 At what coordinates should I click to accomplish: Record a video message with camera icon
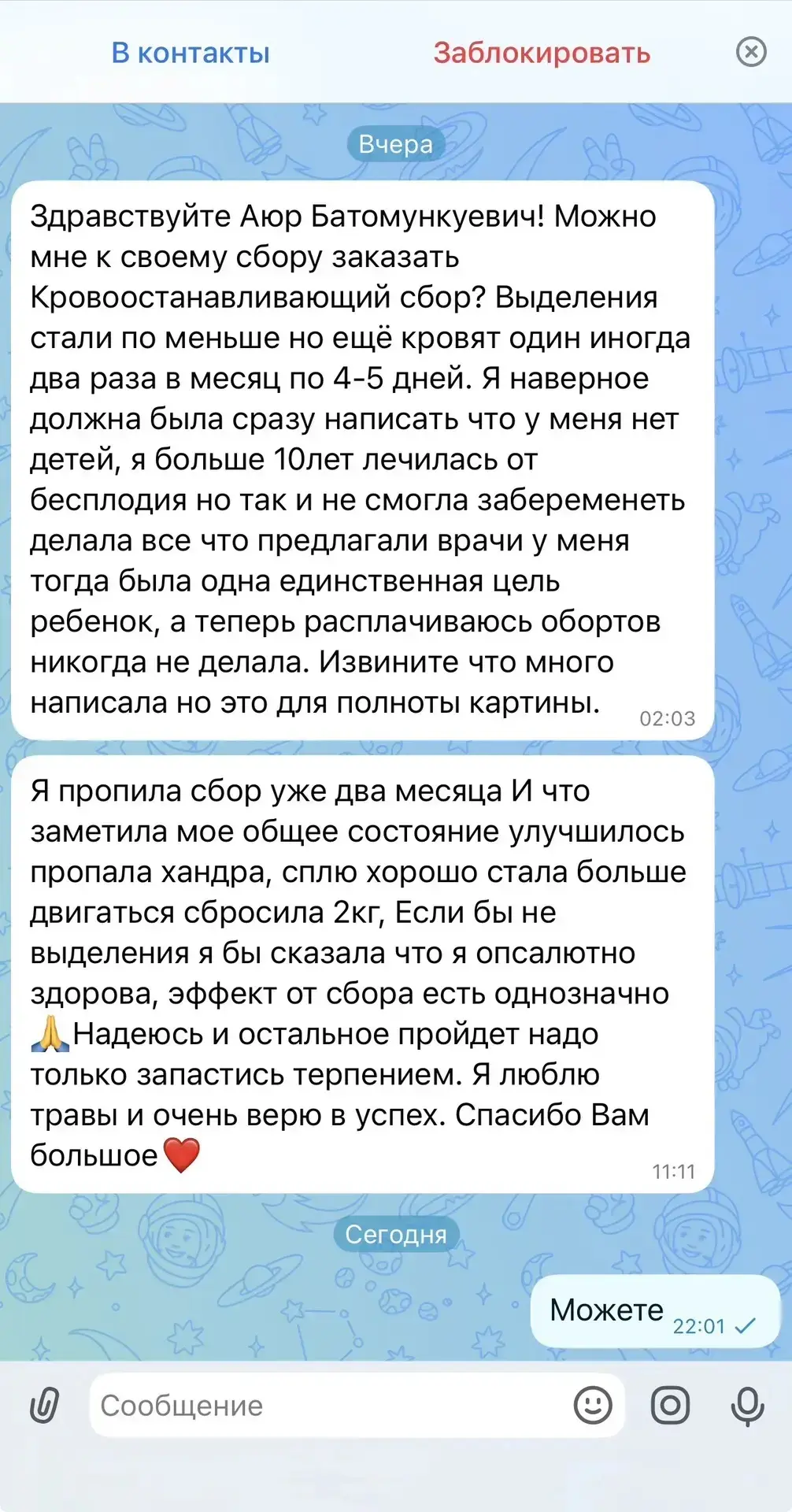(x=671, y=1405)
